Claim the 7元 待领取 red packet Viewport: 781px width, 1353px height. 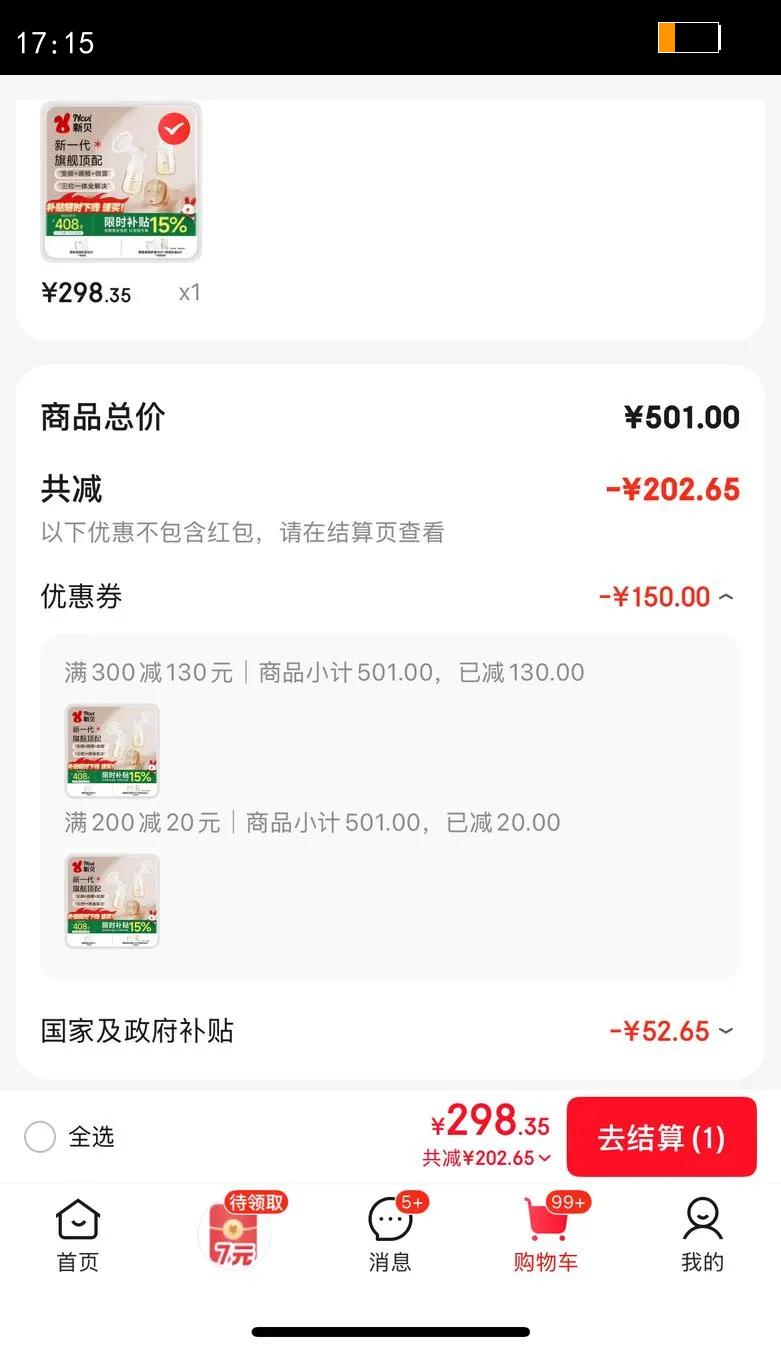[233, 1232]
